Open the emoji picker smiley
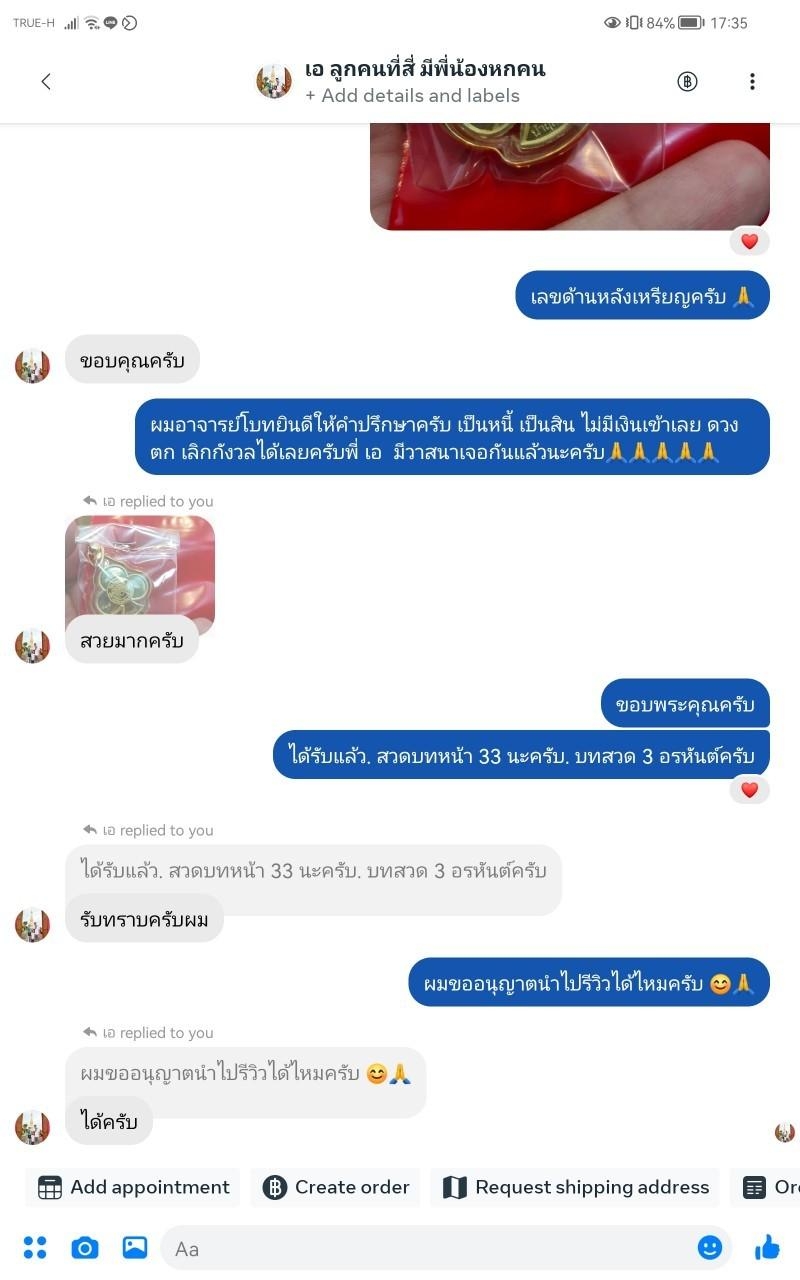The width and height of the screenshot is (800, 1280). (710, 1247)
